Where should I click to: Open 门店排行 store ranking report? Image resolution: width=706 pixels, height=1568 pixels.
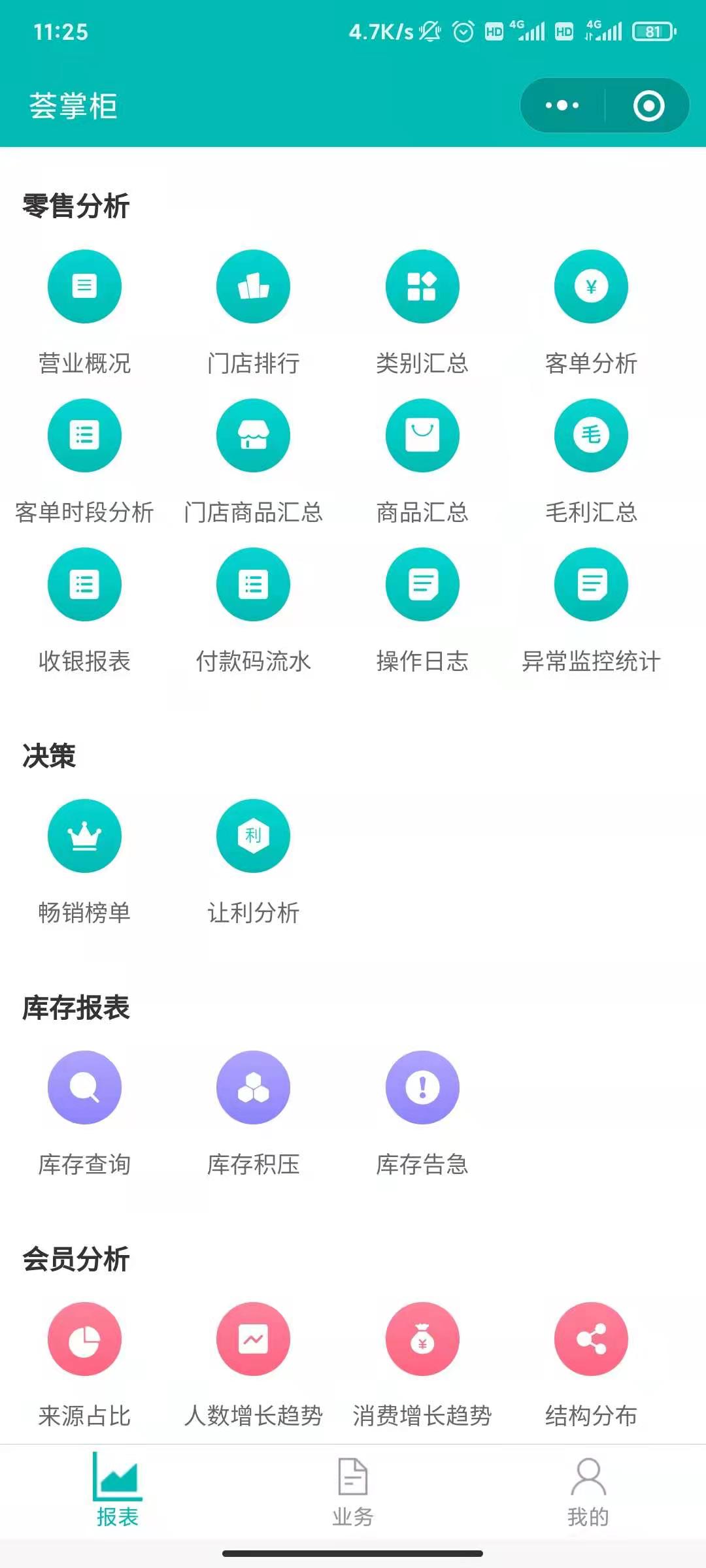[253, 307]
